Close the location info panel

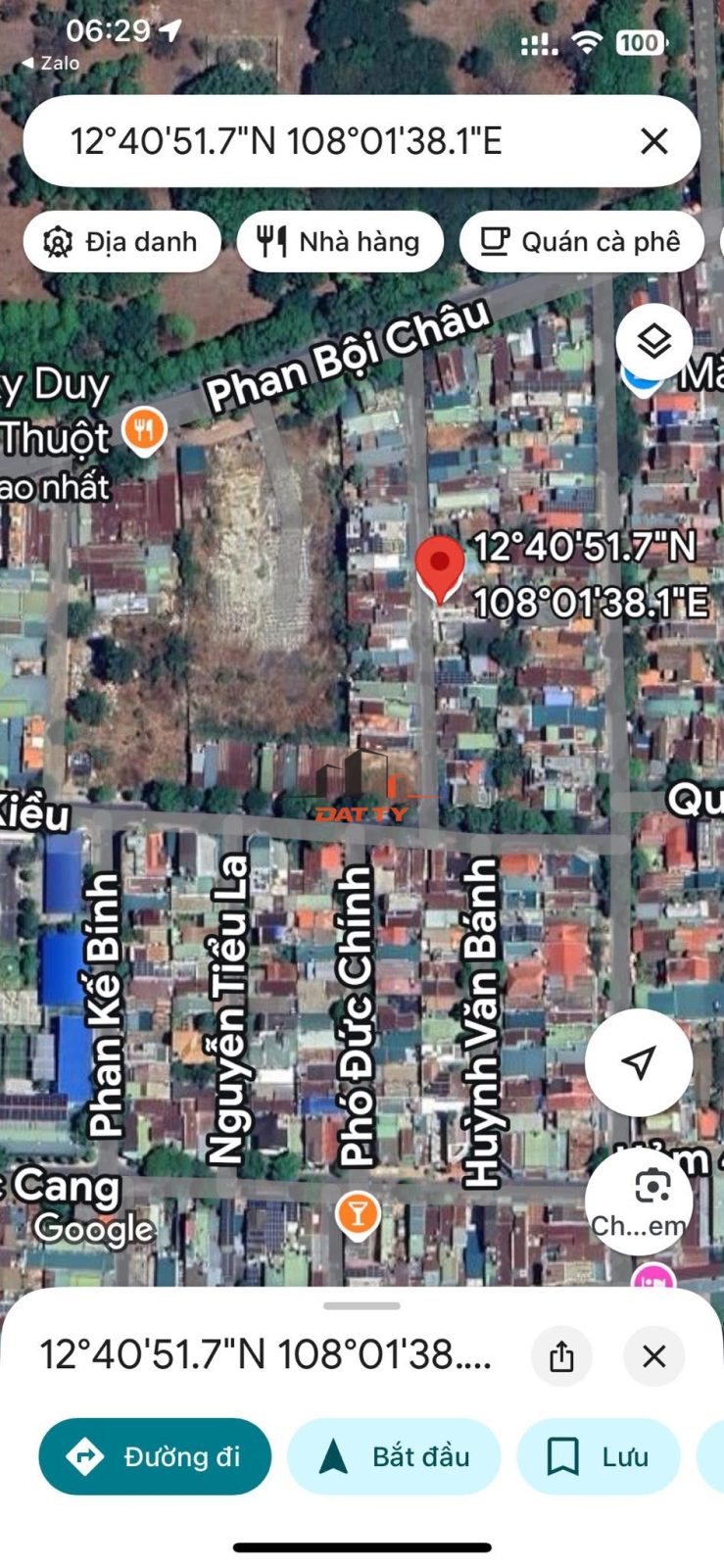(x=653, y=1356)
